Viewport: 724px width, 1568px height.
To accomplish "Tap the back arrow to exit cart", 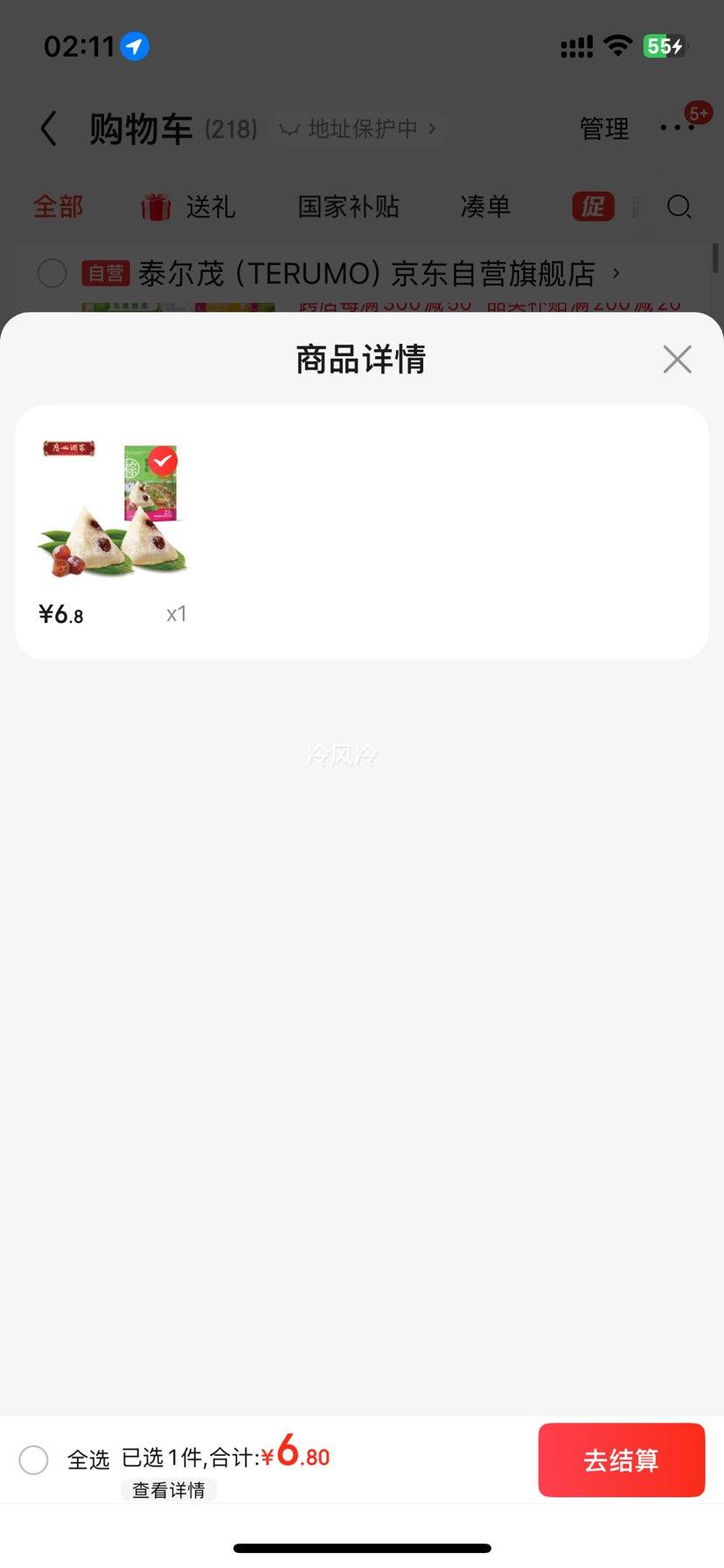I will (x=49, y=128).
